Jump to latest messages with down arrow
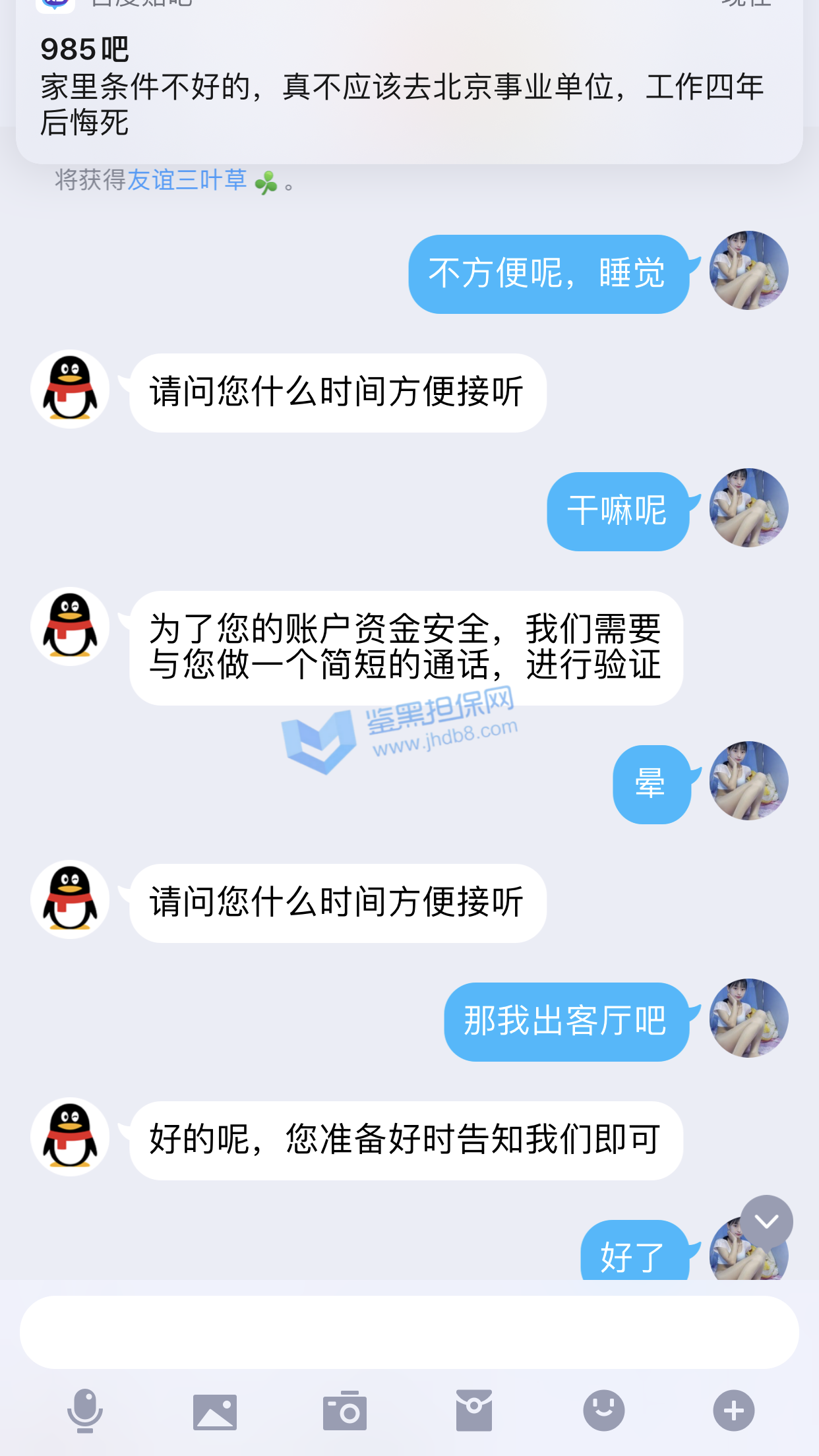Viewport: 819px width, 1456px height. click(766, 1222)
